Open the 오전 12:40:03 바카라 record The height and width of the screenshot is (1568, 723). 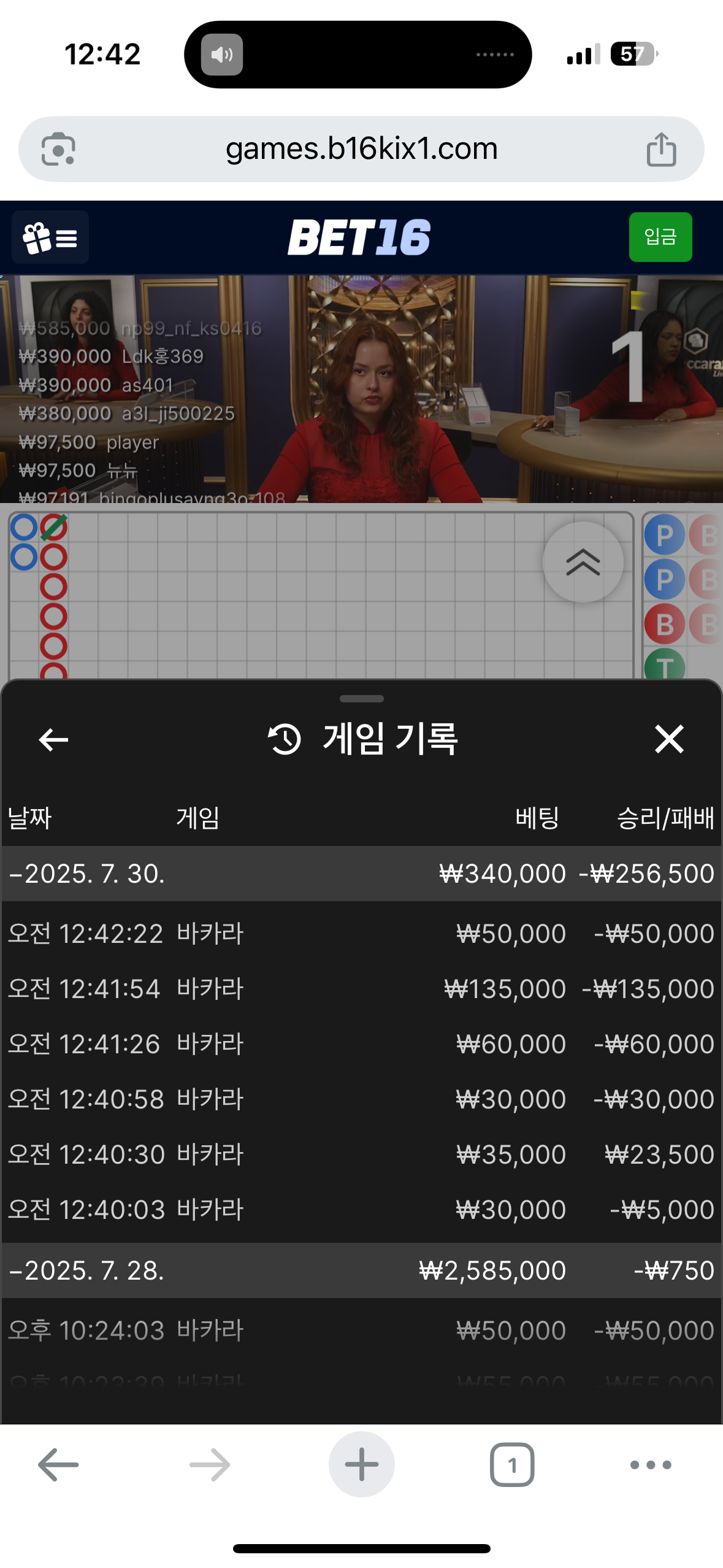click(361, 1210)
